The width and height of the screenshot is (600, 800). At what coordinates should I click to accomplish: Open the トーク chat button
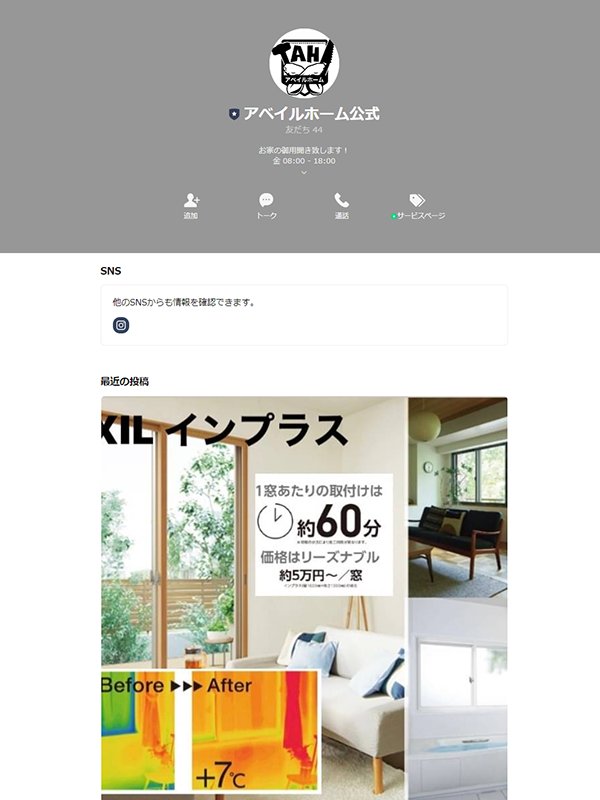coord(266,206)
